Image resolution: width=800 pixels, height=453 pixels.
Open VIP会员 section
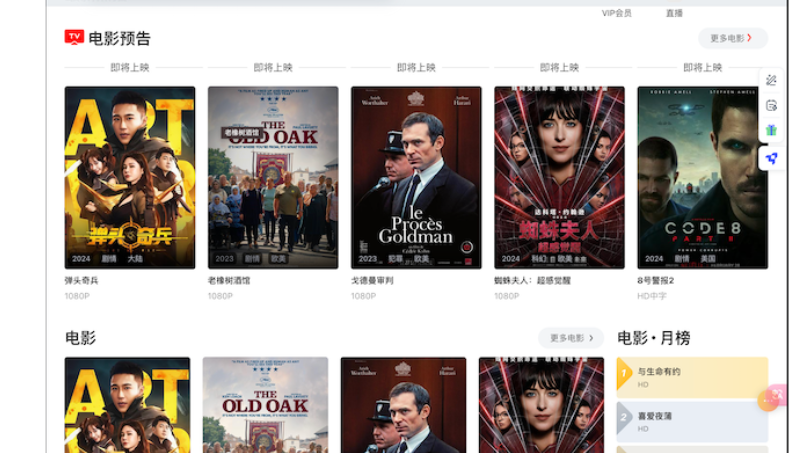pyautogui.click(x=616, y=13)
